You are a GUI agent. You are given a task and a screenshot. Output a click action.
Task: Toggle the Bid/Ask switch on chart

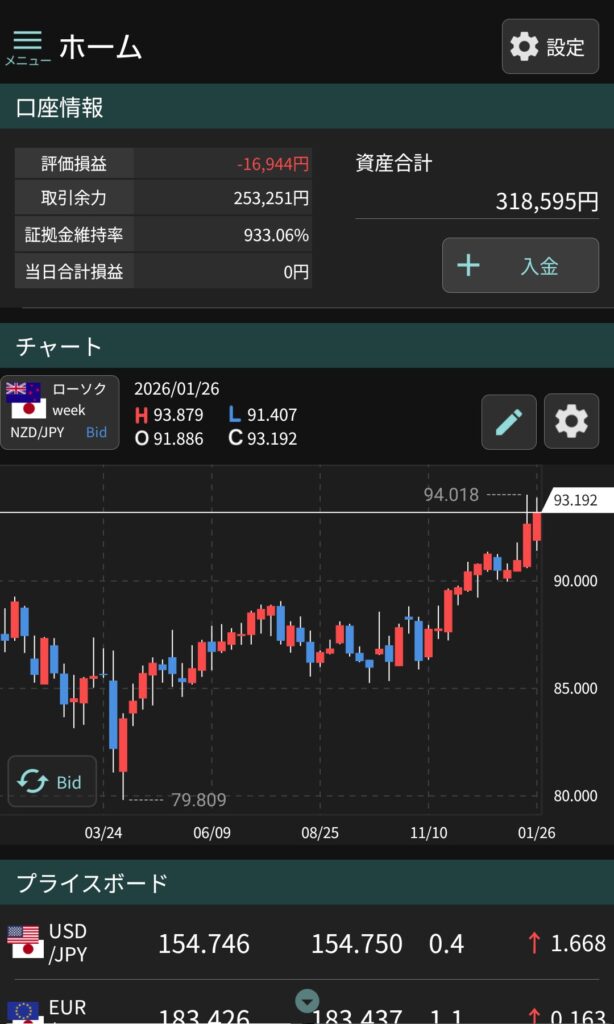click(x=52, y=781)
